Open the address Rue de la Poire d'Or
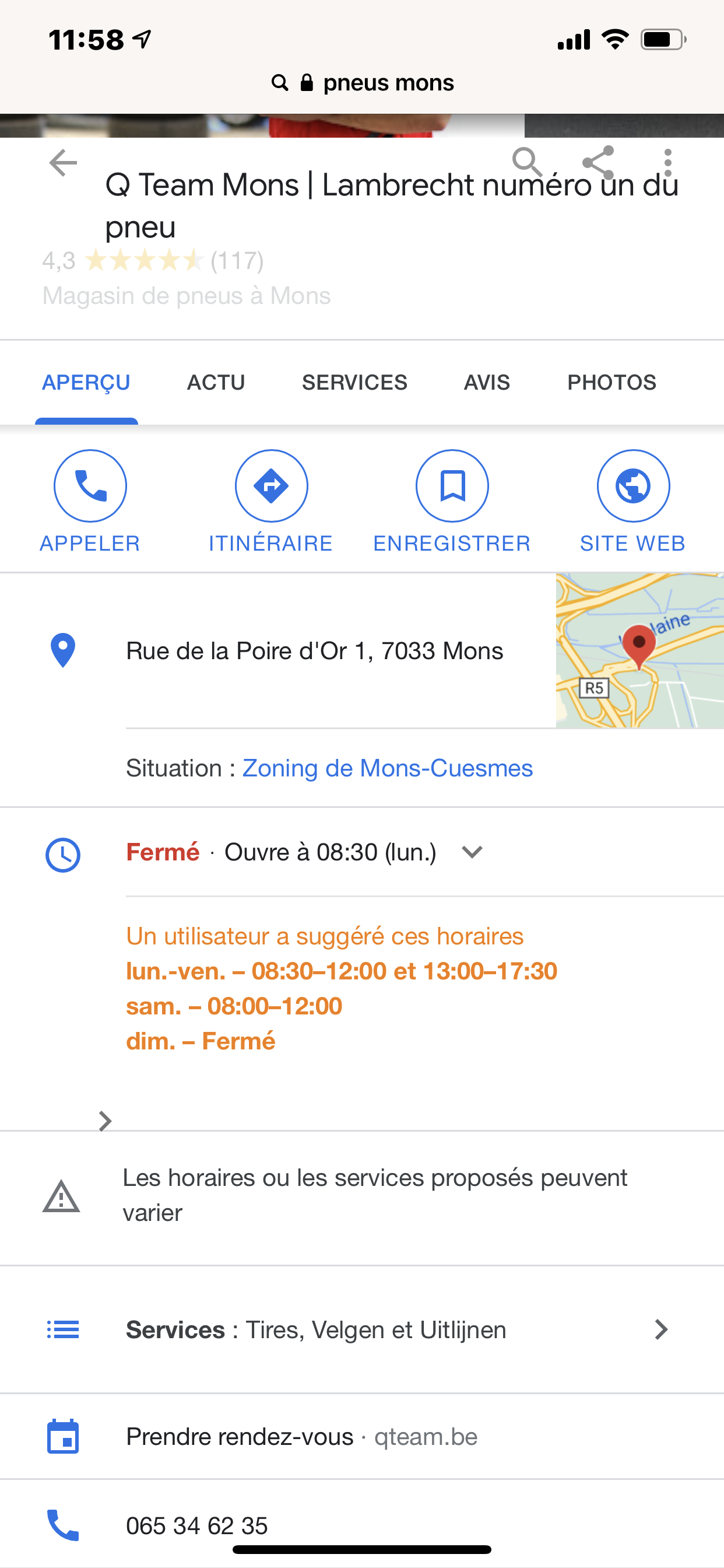Screen dimensions: 724x1568 tap(315, 652)
